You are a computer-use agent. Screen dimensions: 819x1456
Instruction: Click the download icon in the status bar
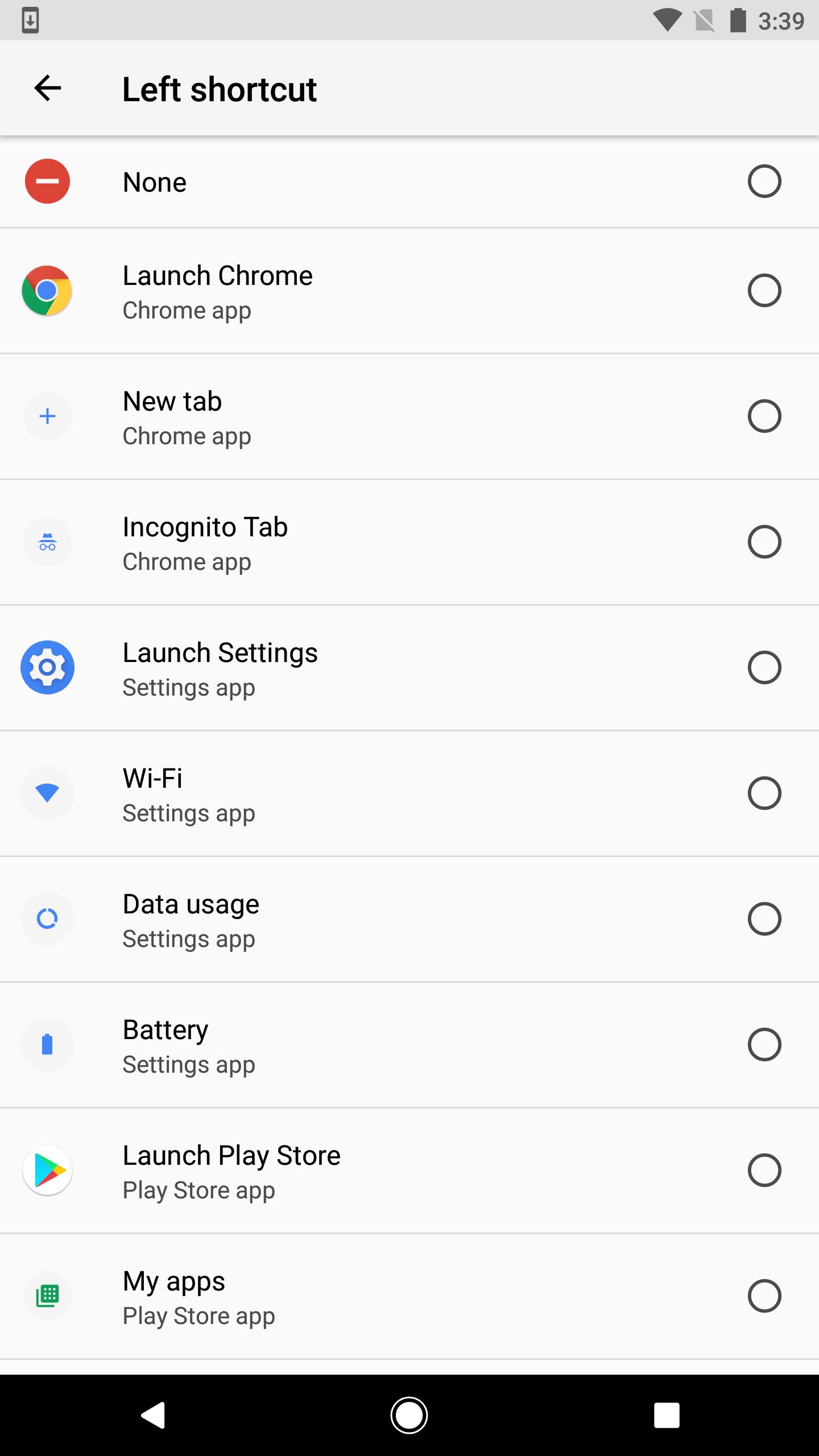coord(31,20)
